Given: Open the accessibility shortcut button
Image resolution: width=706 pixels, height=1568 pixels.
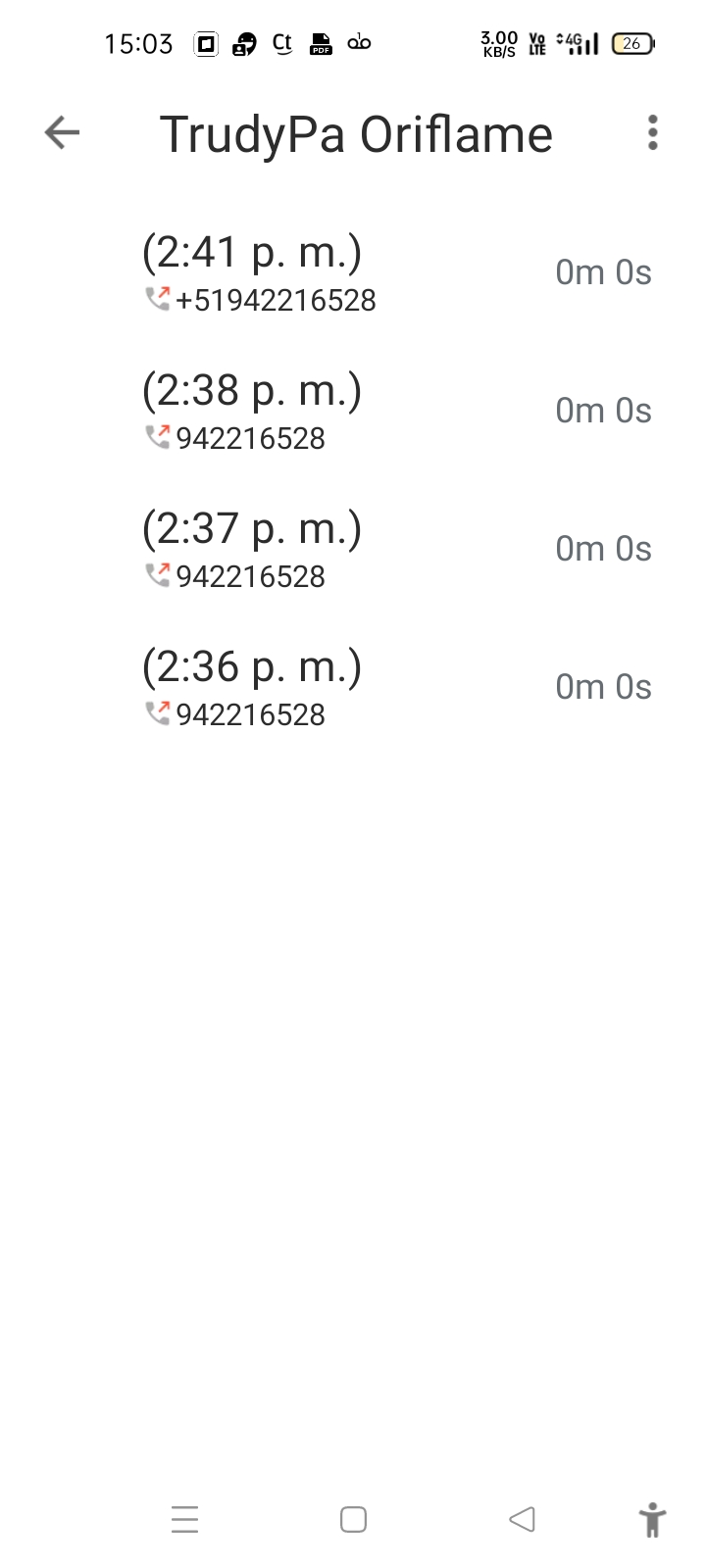Looking at the screenshot, I should (x=652, y=1519).
